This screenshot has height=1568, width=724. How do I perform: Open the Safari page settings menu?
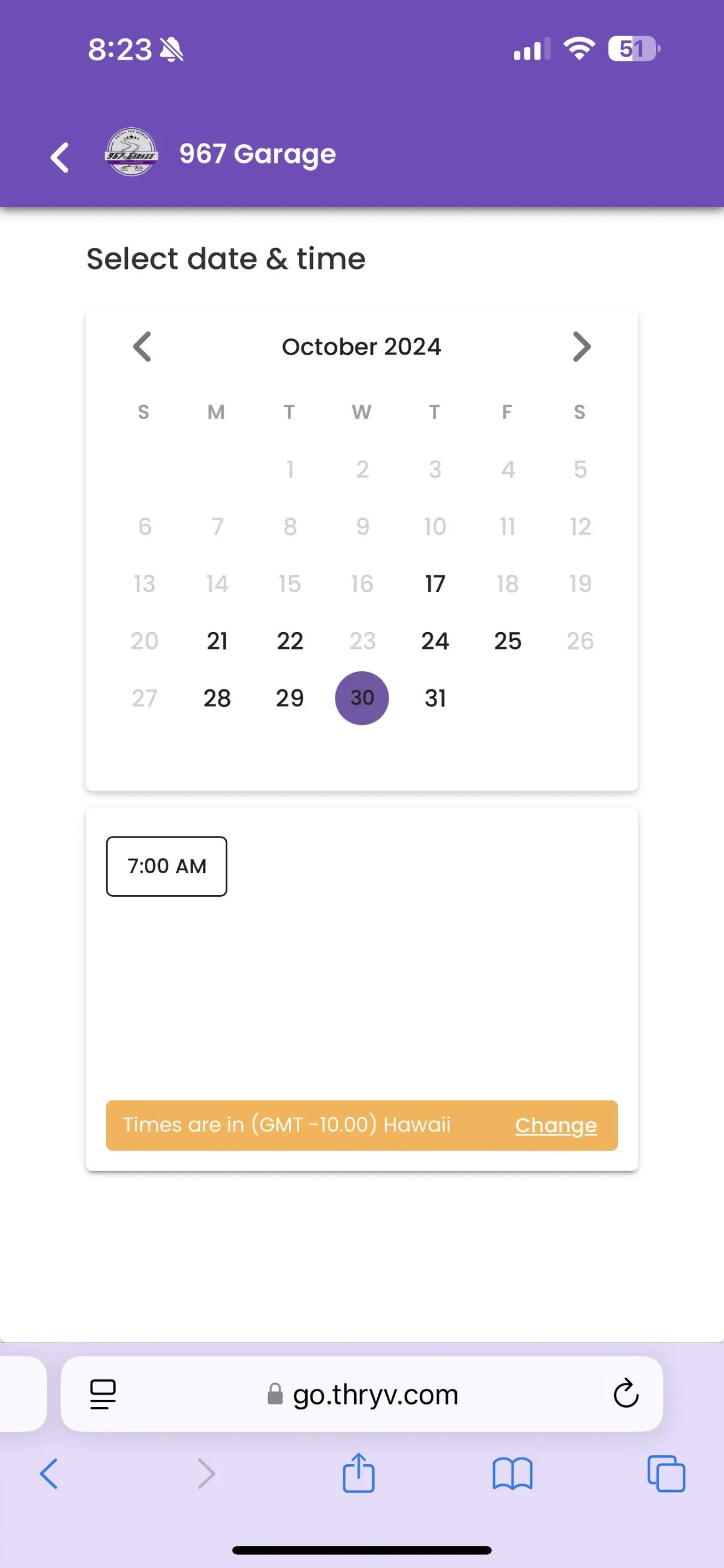tap(103, 1394)
